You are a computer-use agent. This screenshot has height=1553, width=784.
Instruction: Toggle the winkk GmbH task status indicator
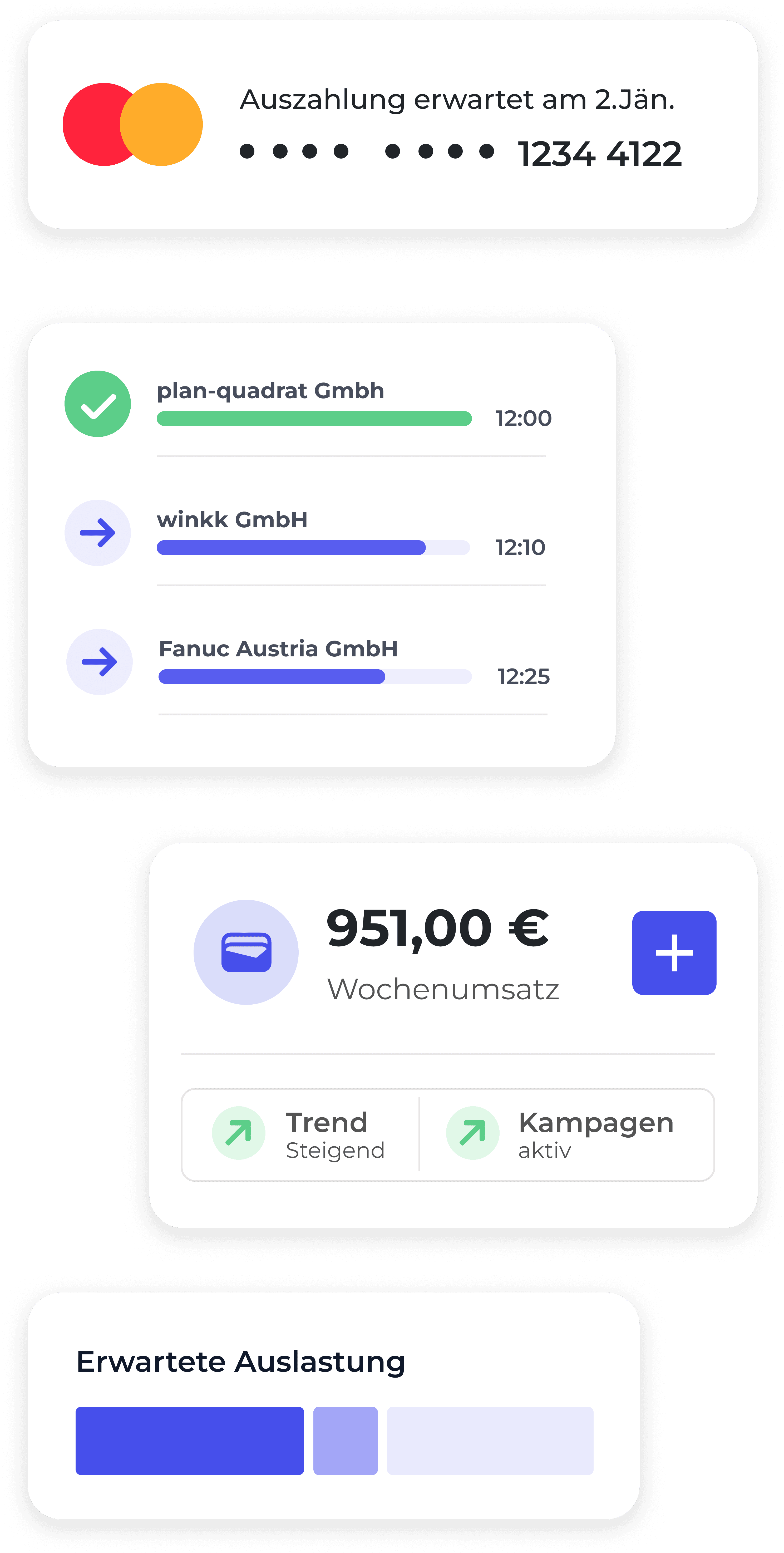coord(98,532)
